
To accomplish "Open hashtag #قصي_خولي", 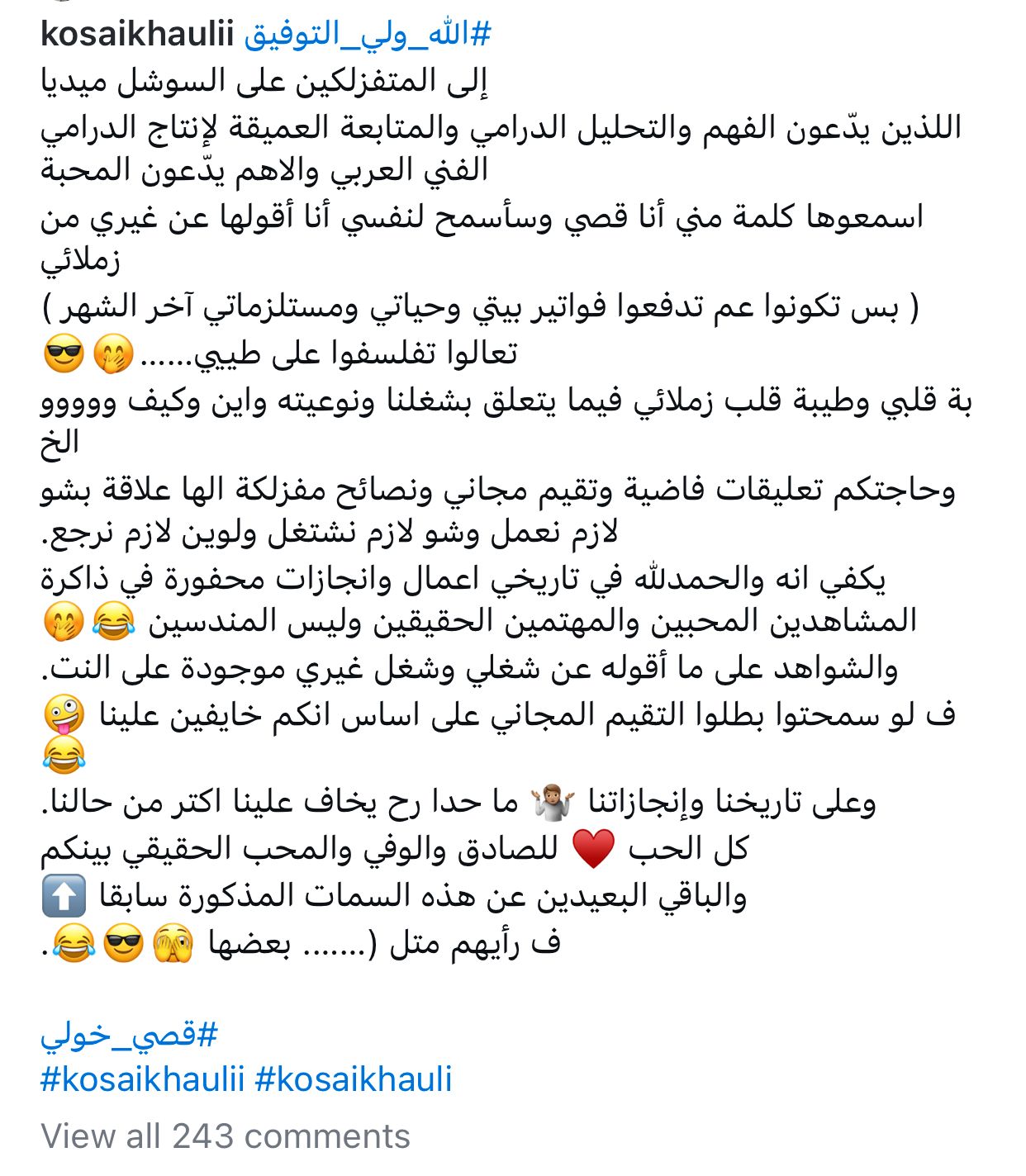I will pyautogui.click(x=129, y=1033).
